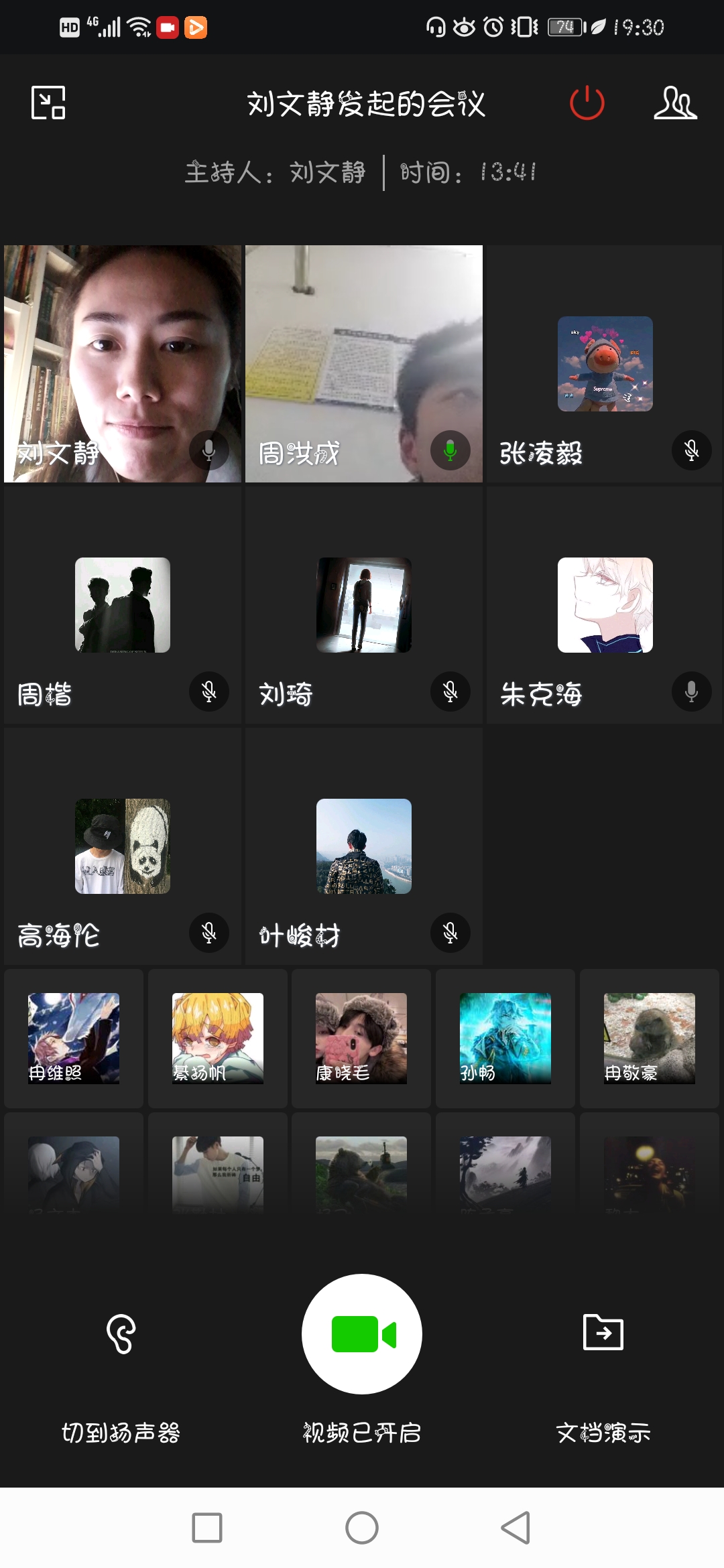Tap the microphone icon for 朱克海
The height and width of the screenshot is (1568, 724).
coord(691,692)
